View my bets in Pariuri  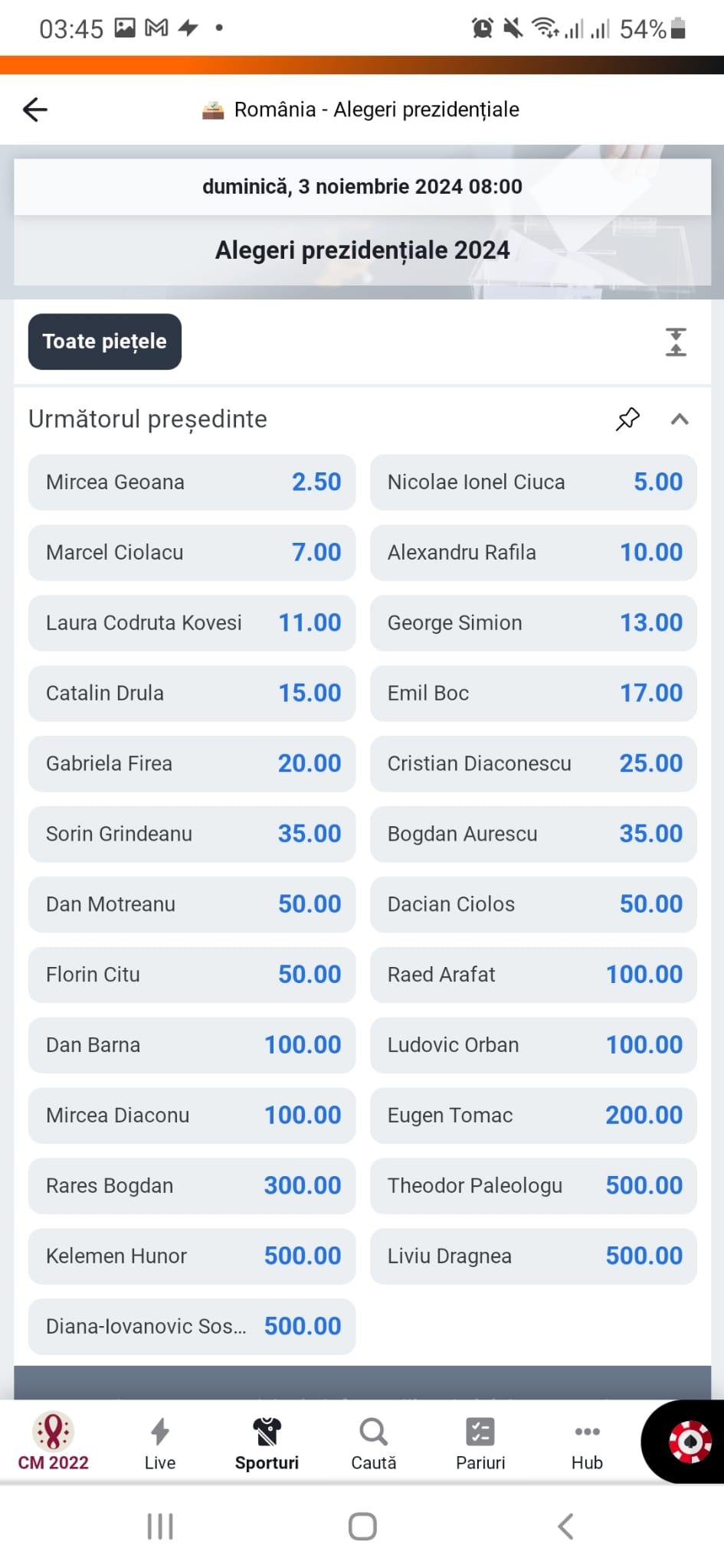(480, 1442)
